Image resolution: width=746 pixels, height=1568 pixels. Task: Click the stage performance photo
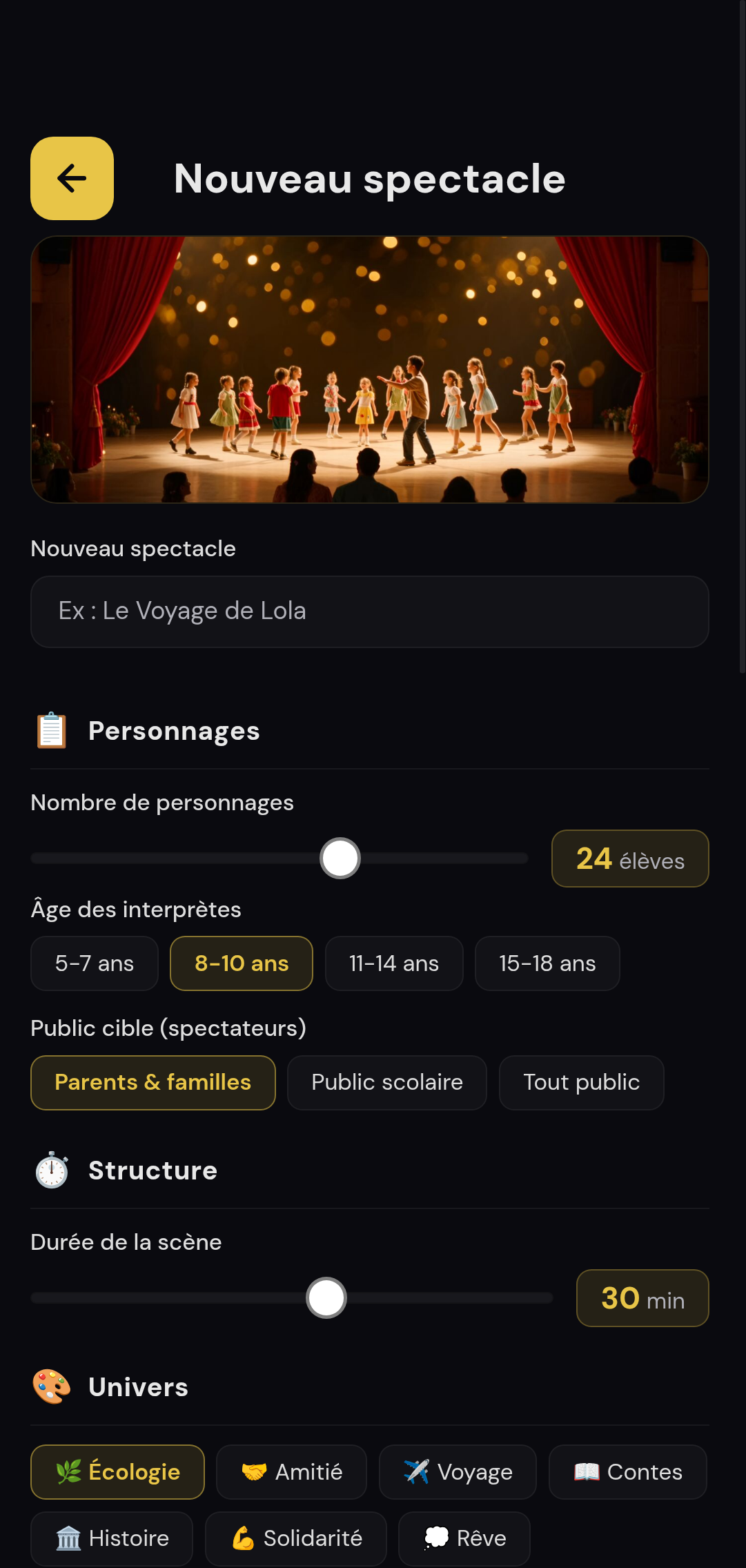370,368
